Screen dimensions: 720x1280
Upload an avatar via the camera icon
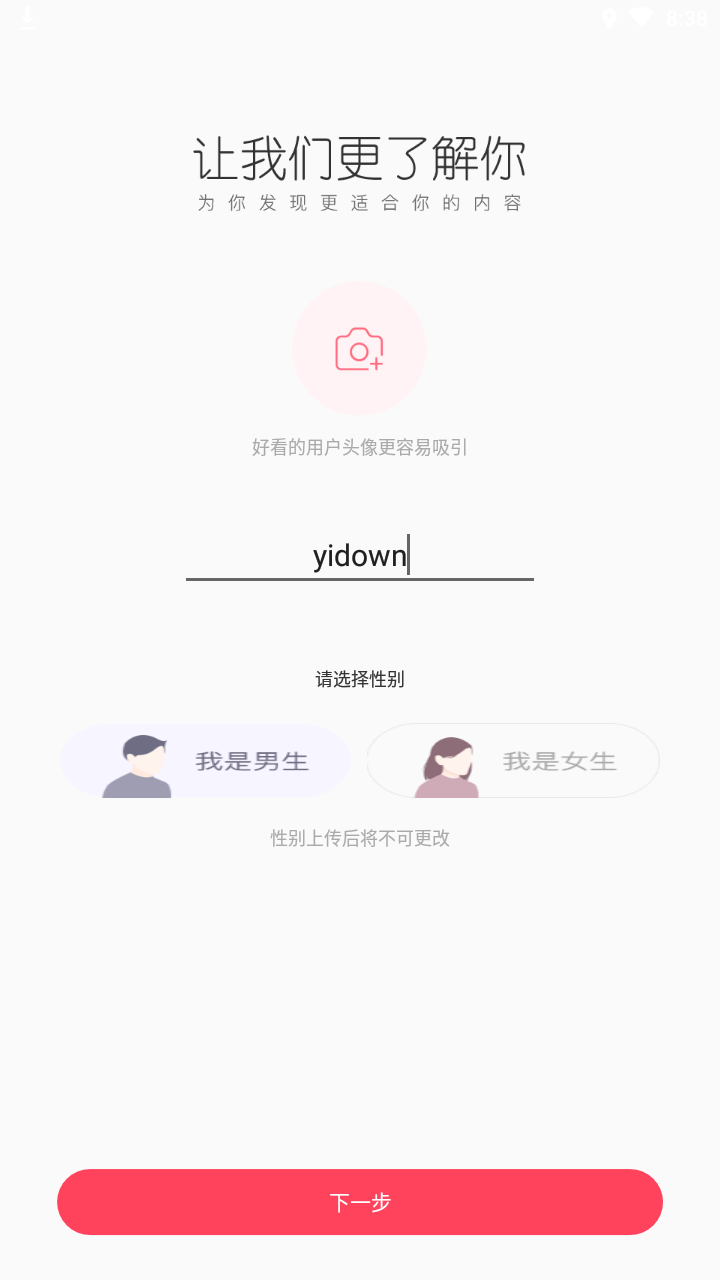coord(359,349)
